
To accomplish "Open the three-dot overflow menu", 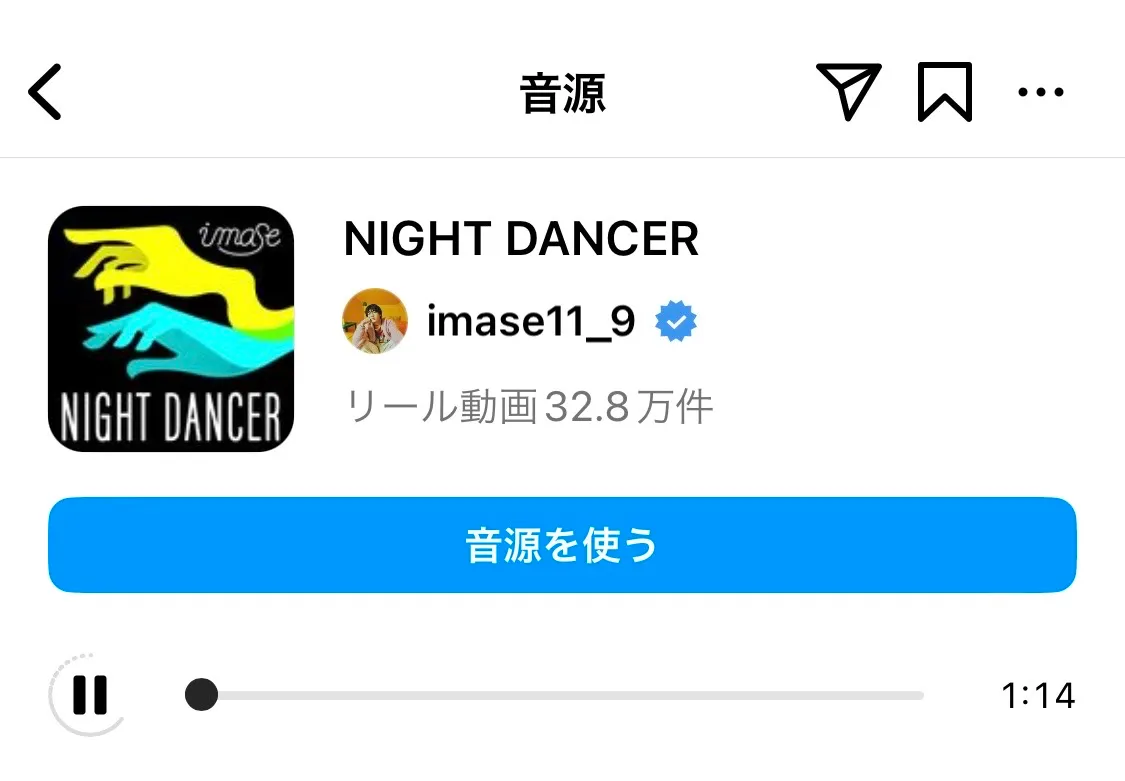I will pos(1041,93).
